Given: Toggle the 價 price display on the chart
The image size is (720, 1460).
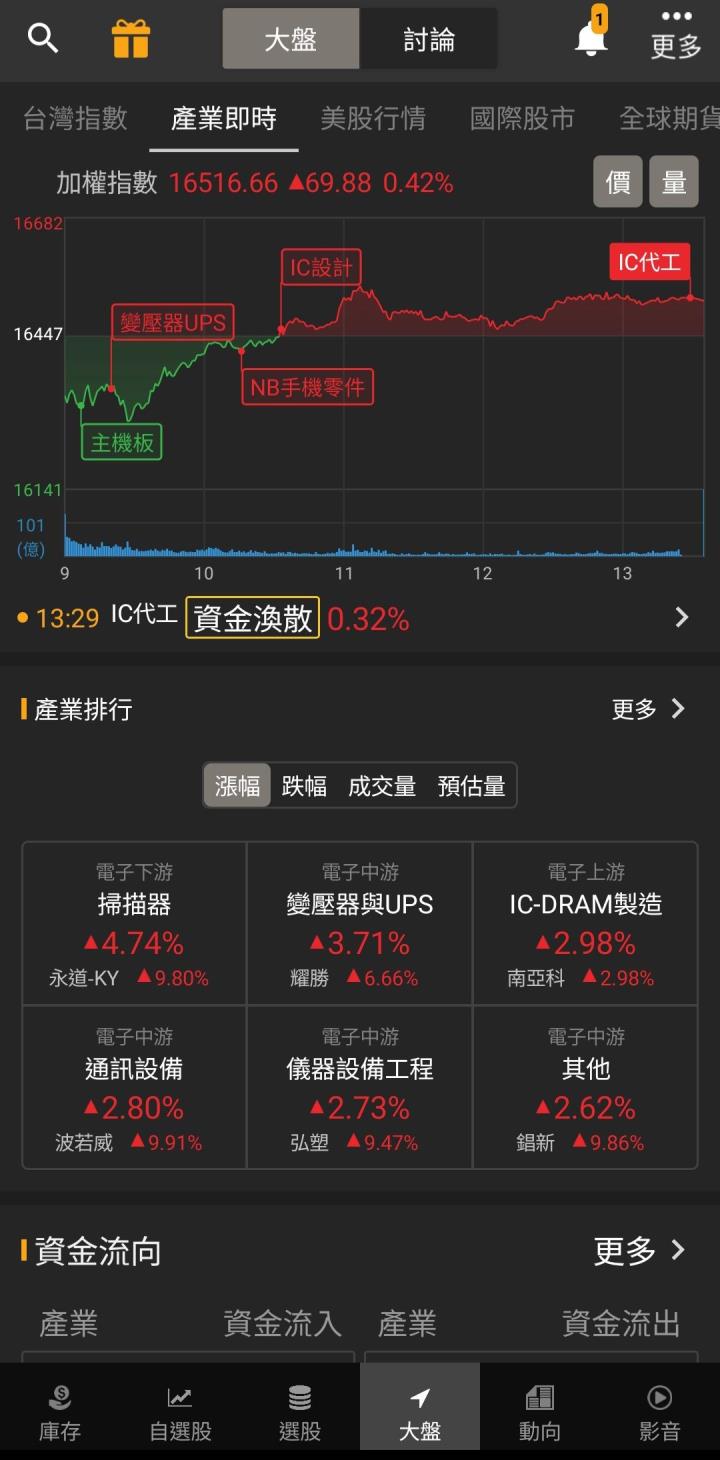Looking at the screenshot, I should [617, 183].
